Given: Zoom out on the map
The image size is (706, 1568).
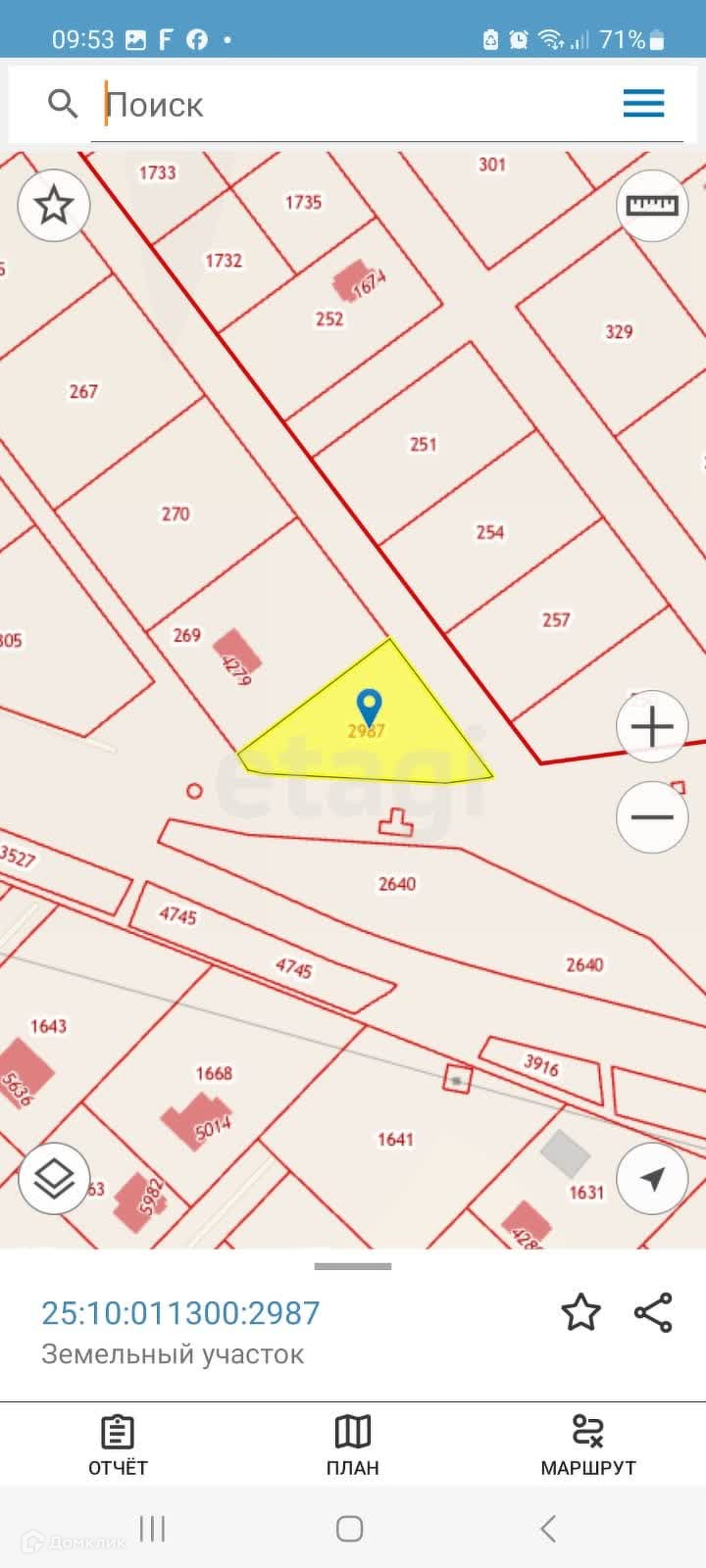Looking at the screenshot, I should click(652, 817).
